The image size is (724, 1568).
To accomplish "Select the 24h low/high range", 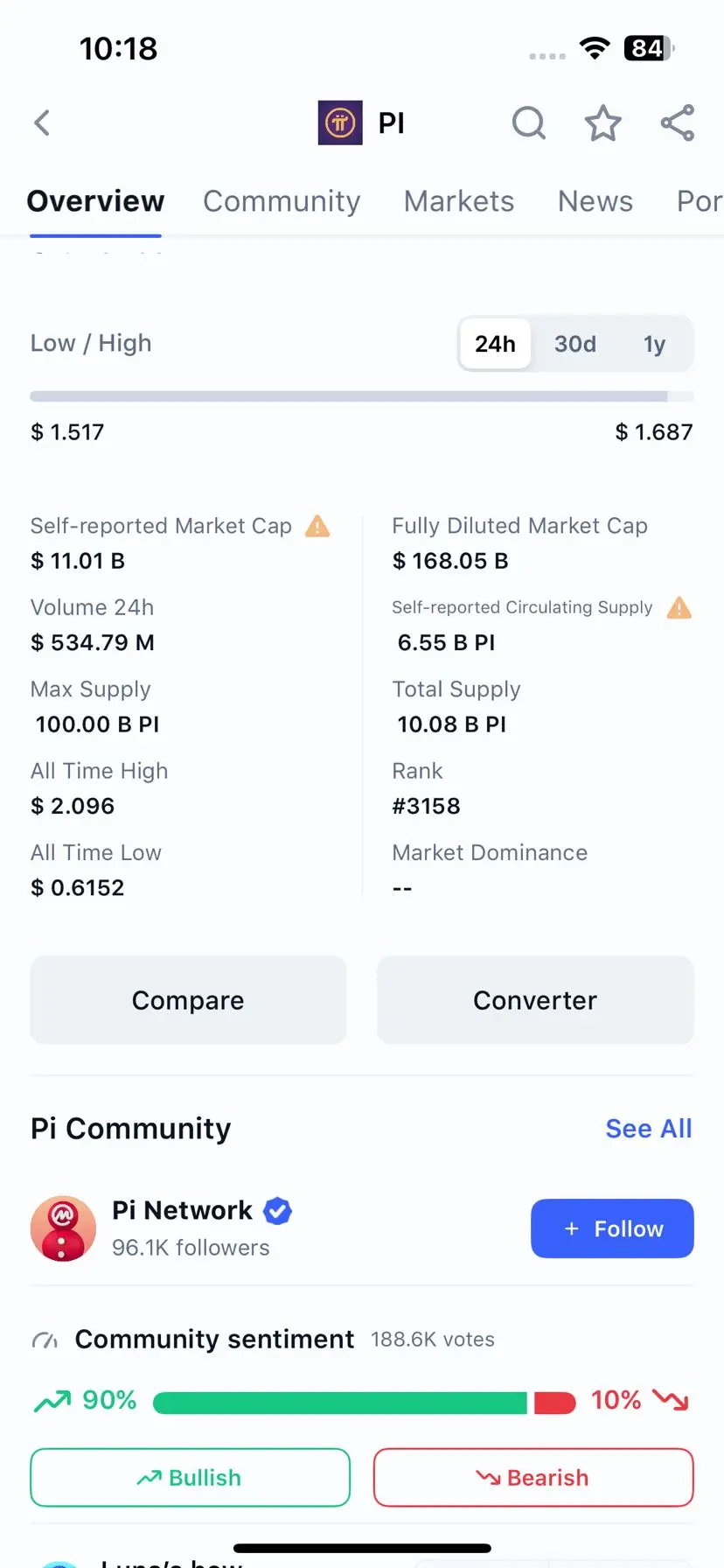I will 495,344.
